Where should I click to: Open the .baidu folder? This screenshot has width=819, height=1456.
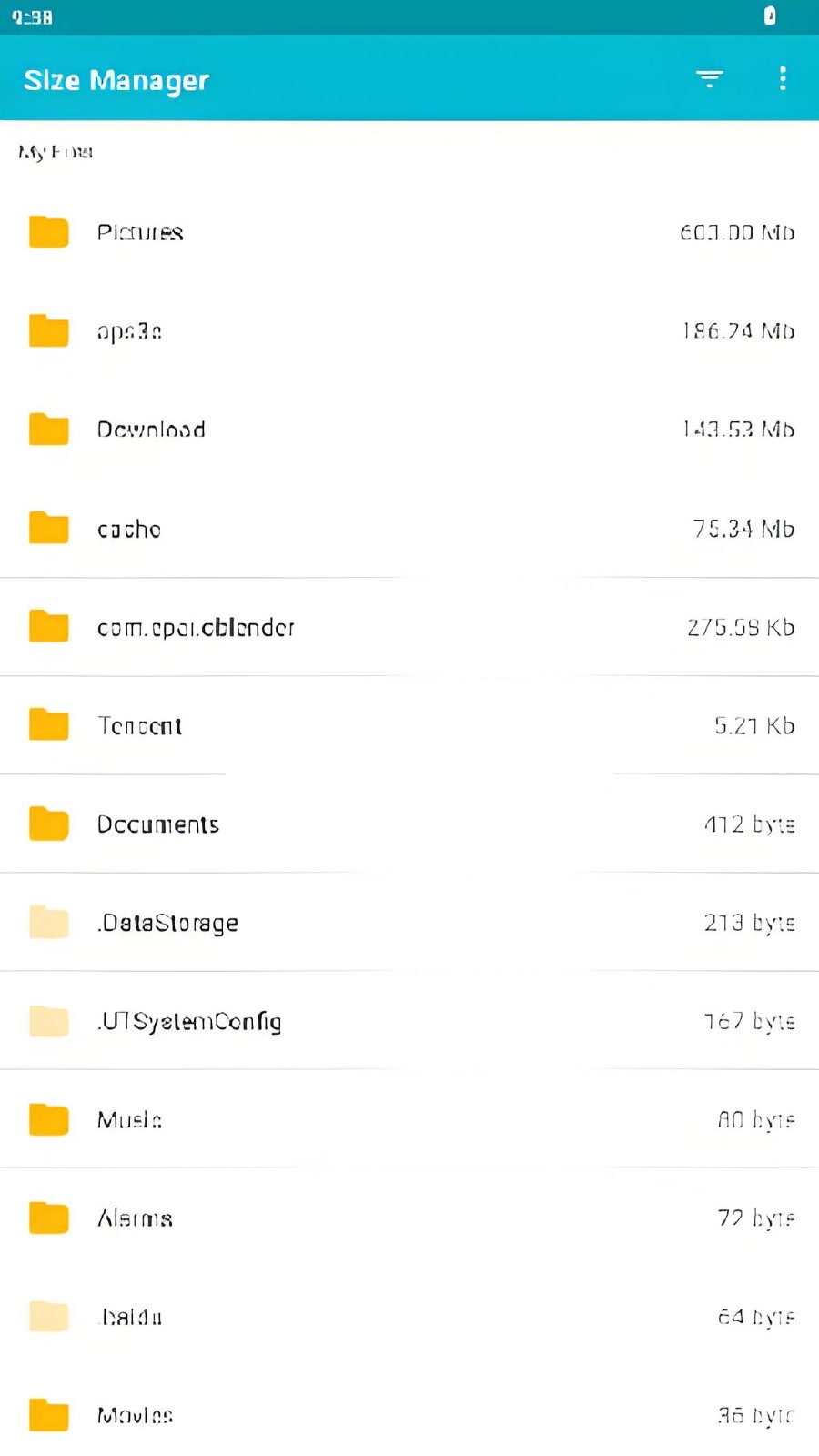130,1317
